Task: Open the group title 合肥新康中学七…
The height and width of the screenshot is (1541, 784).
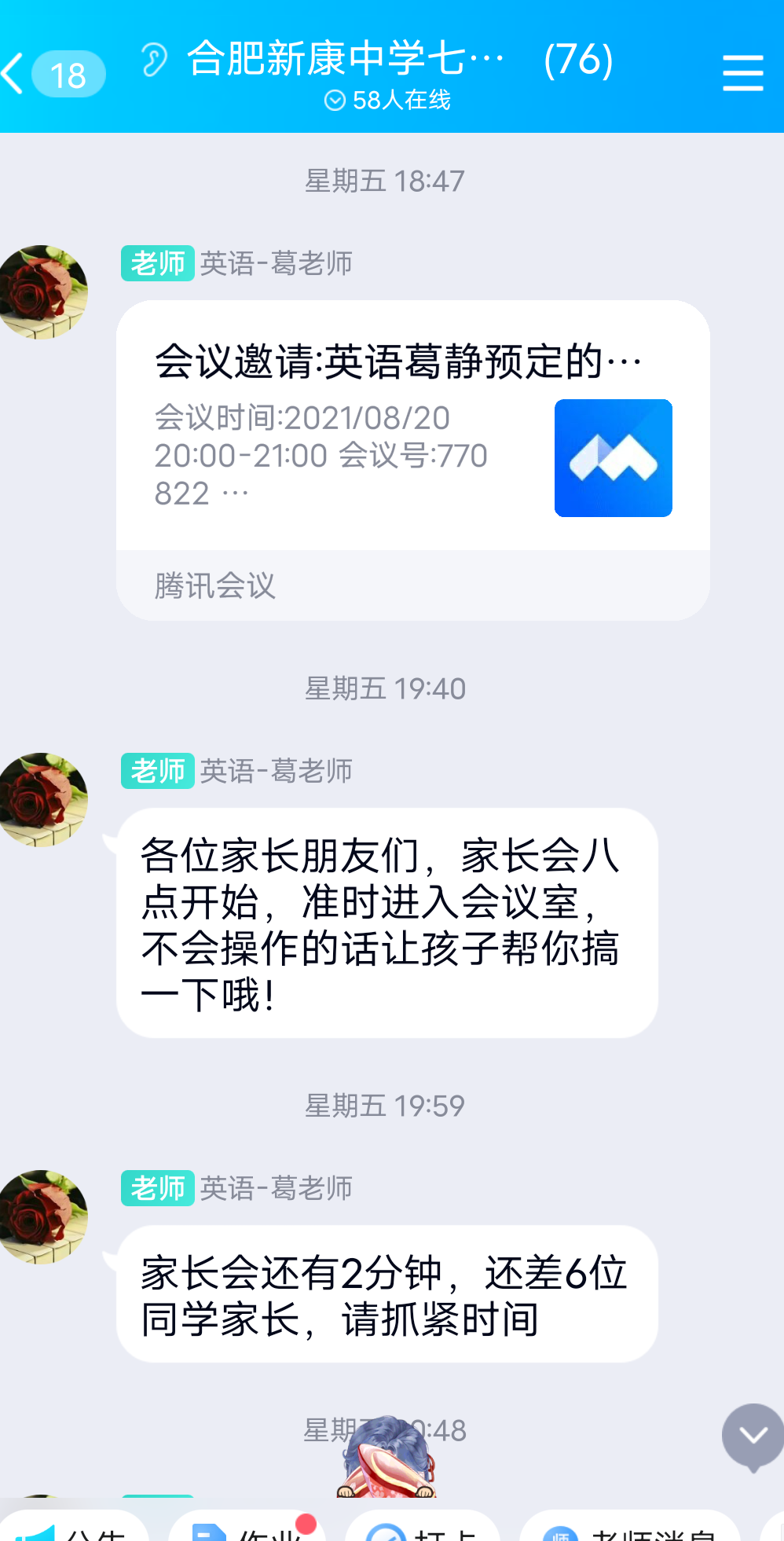Action: (346, 59)
